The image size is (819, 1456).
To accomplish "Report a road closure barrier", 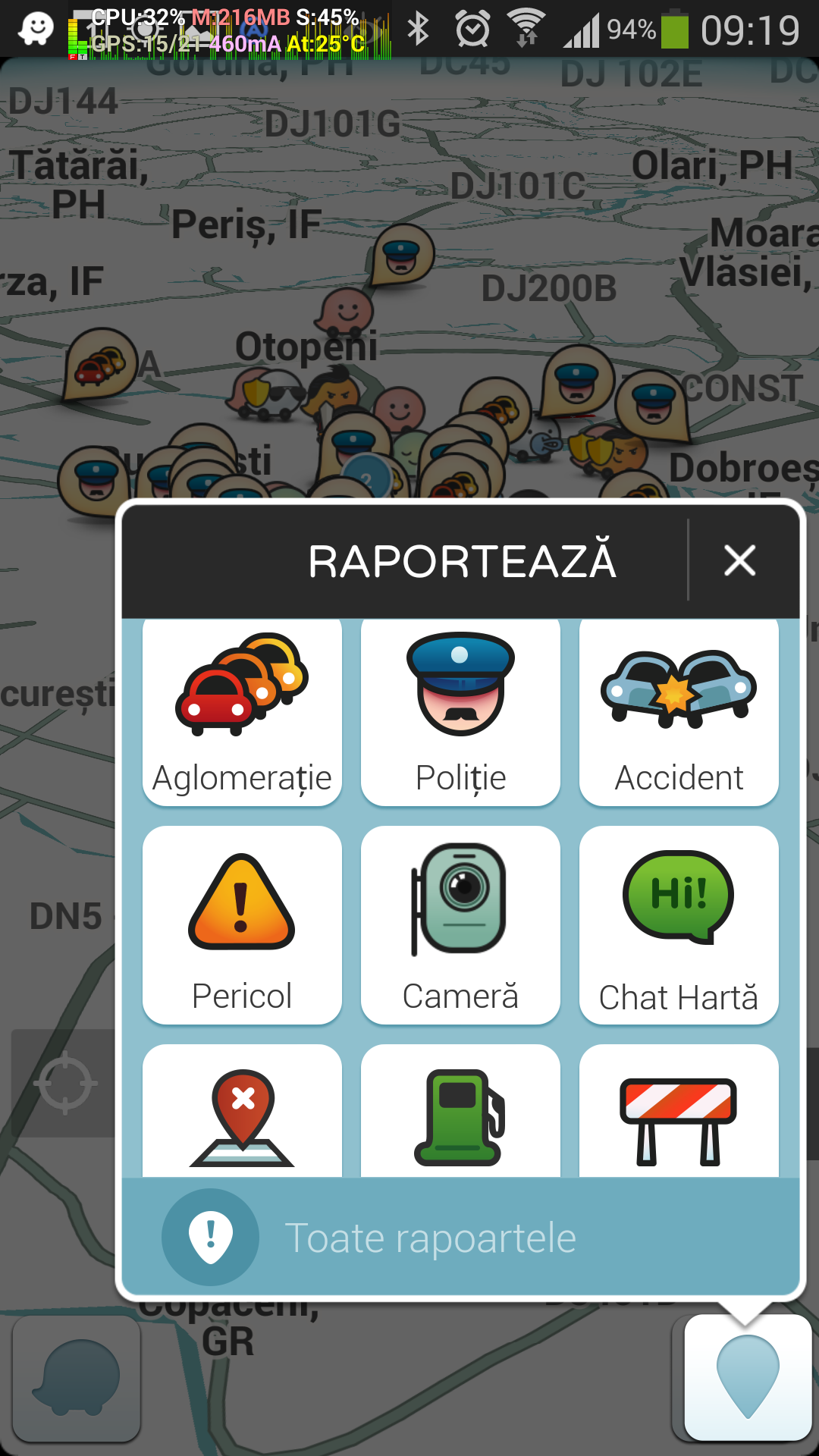I will tap(679, 1111).
